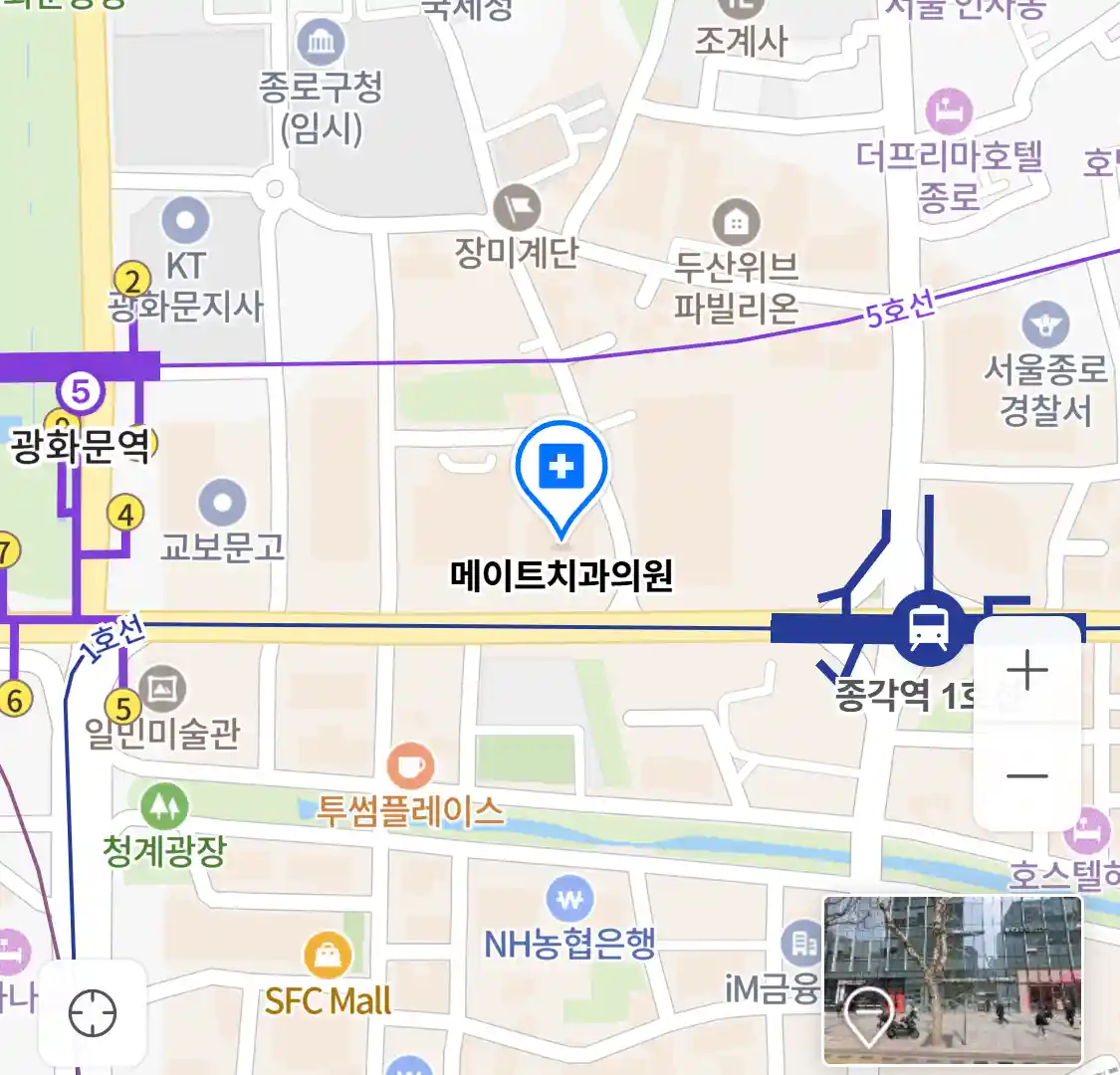Select the KT 광화문지사 marker

pyautogui.click(x=185, y=221)
